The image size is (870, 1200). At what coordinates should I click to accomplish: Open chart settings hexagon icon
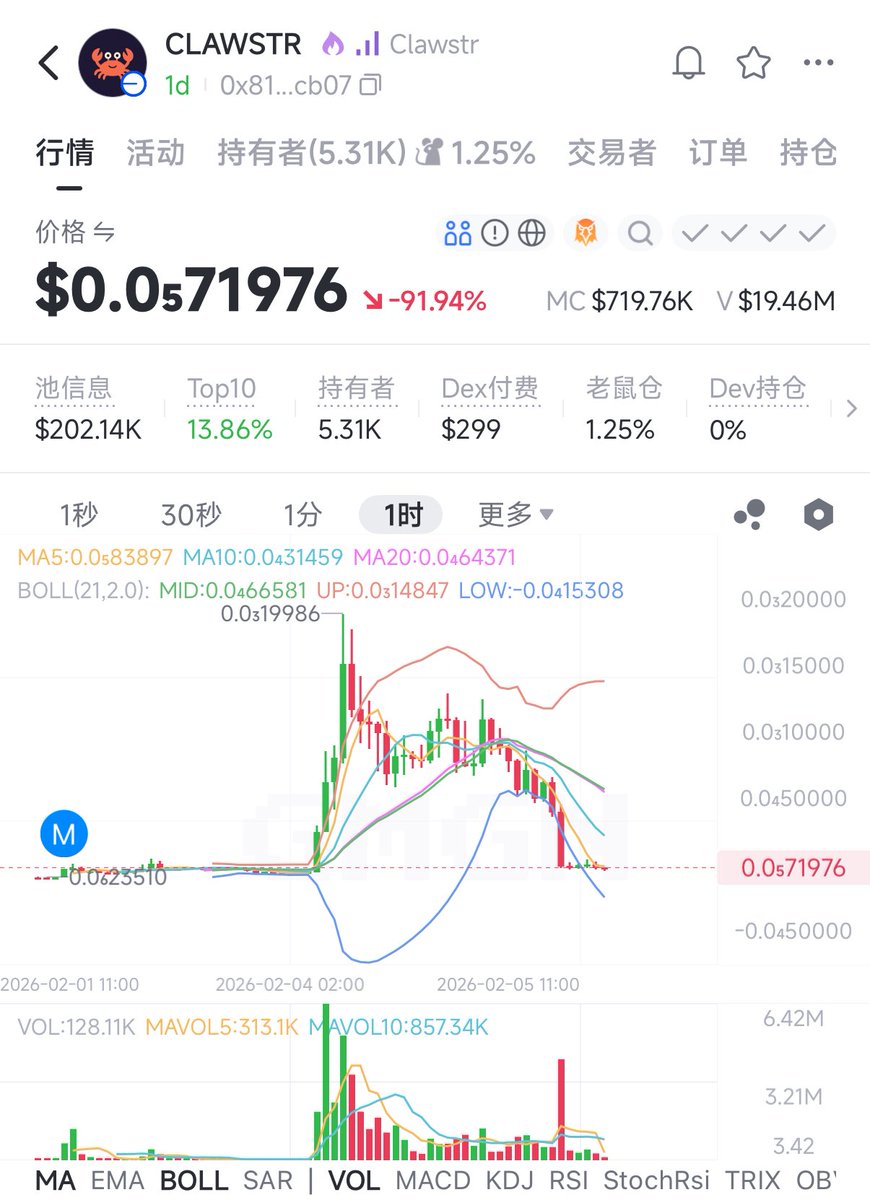click(x=818, y=515)
